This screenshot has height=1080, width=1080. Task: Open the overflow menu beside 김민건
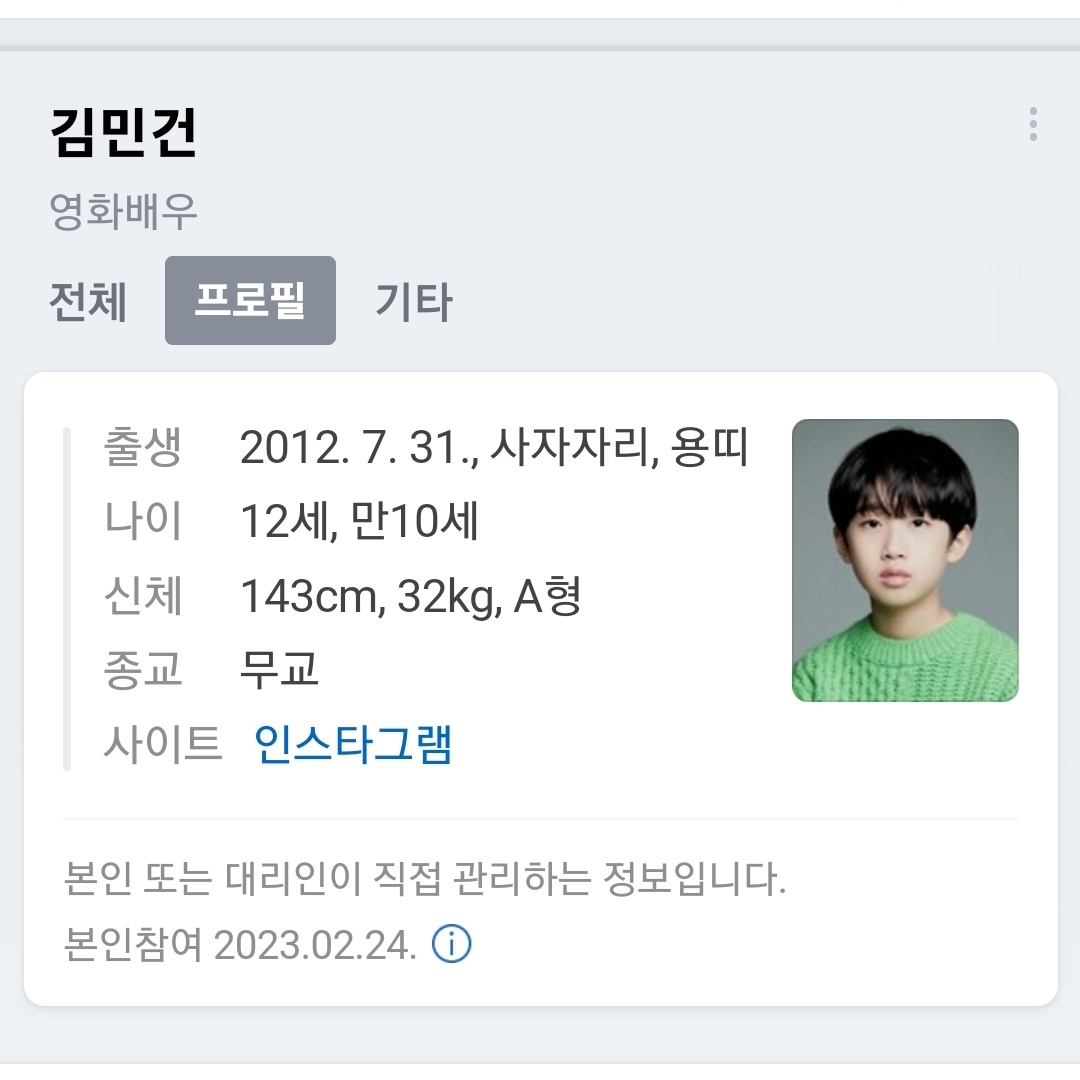(1032, 124)
